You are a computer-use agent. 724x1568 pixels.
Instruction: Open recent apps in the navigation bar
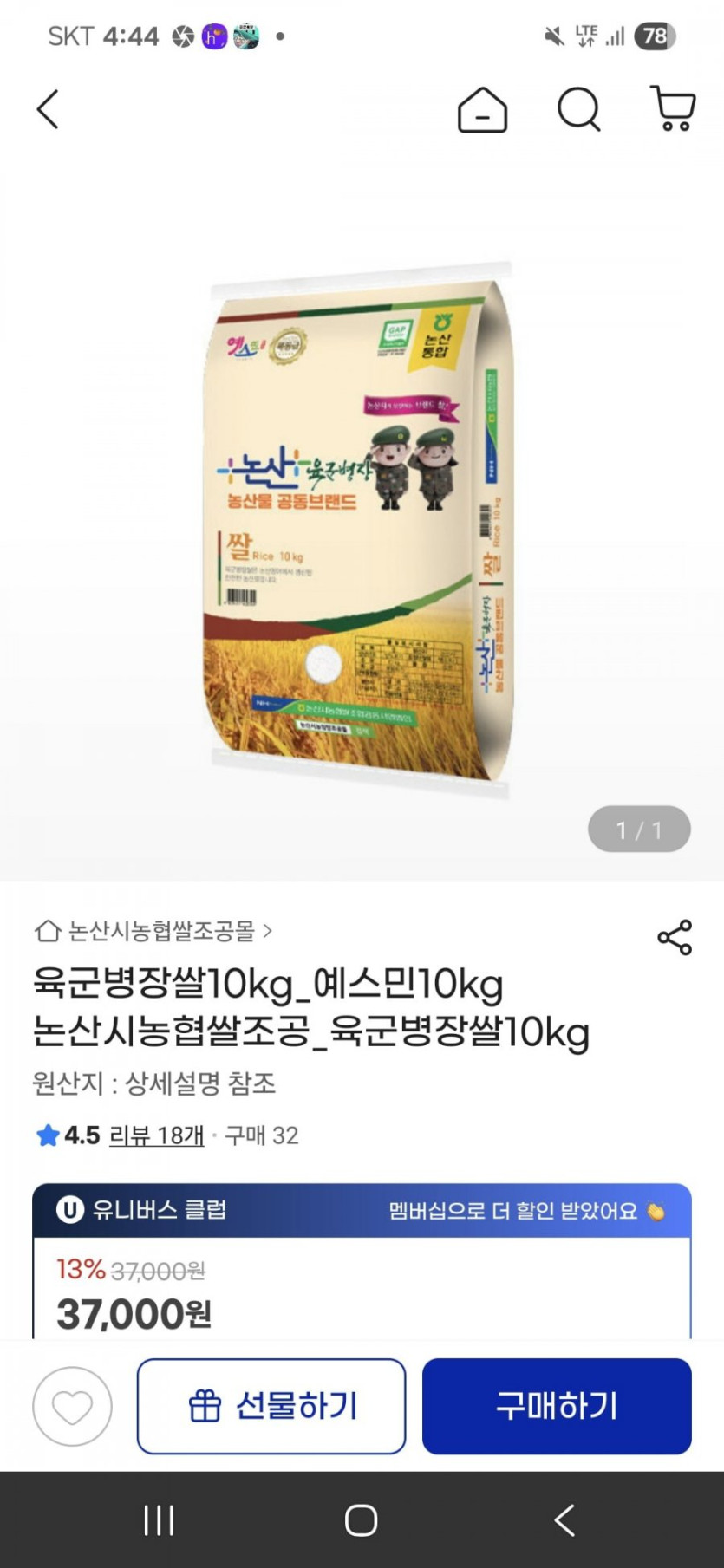point(159,1520)
